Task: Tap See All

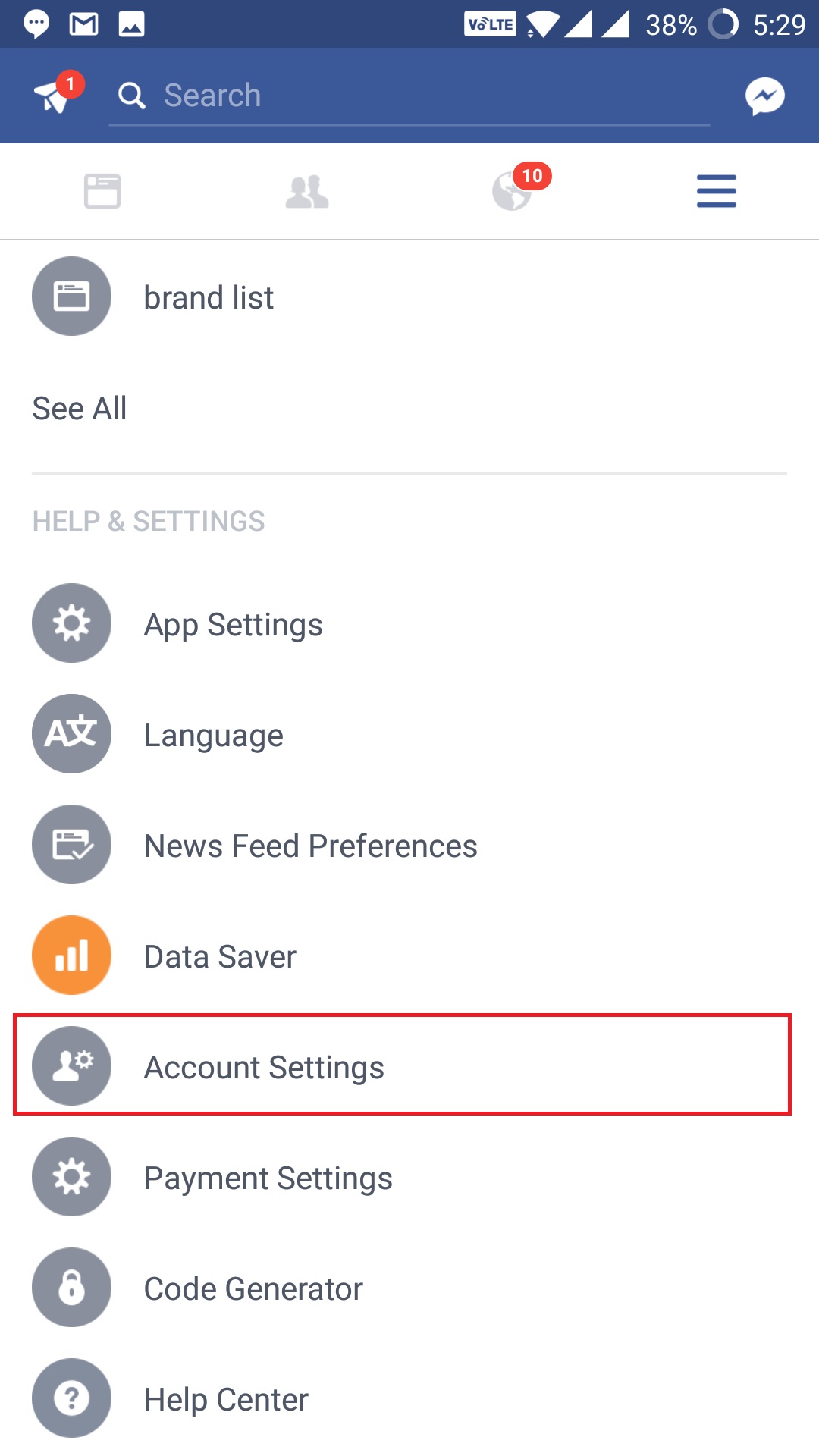Action: click(x=80, y=409)
